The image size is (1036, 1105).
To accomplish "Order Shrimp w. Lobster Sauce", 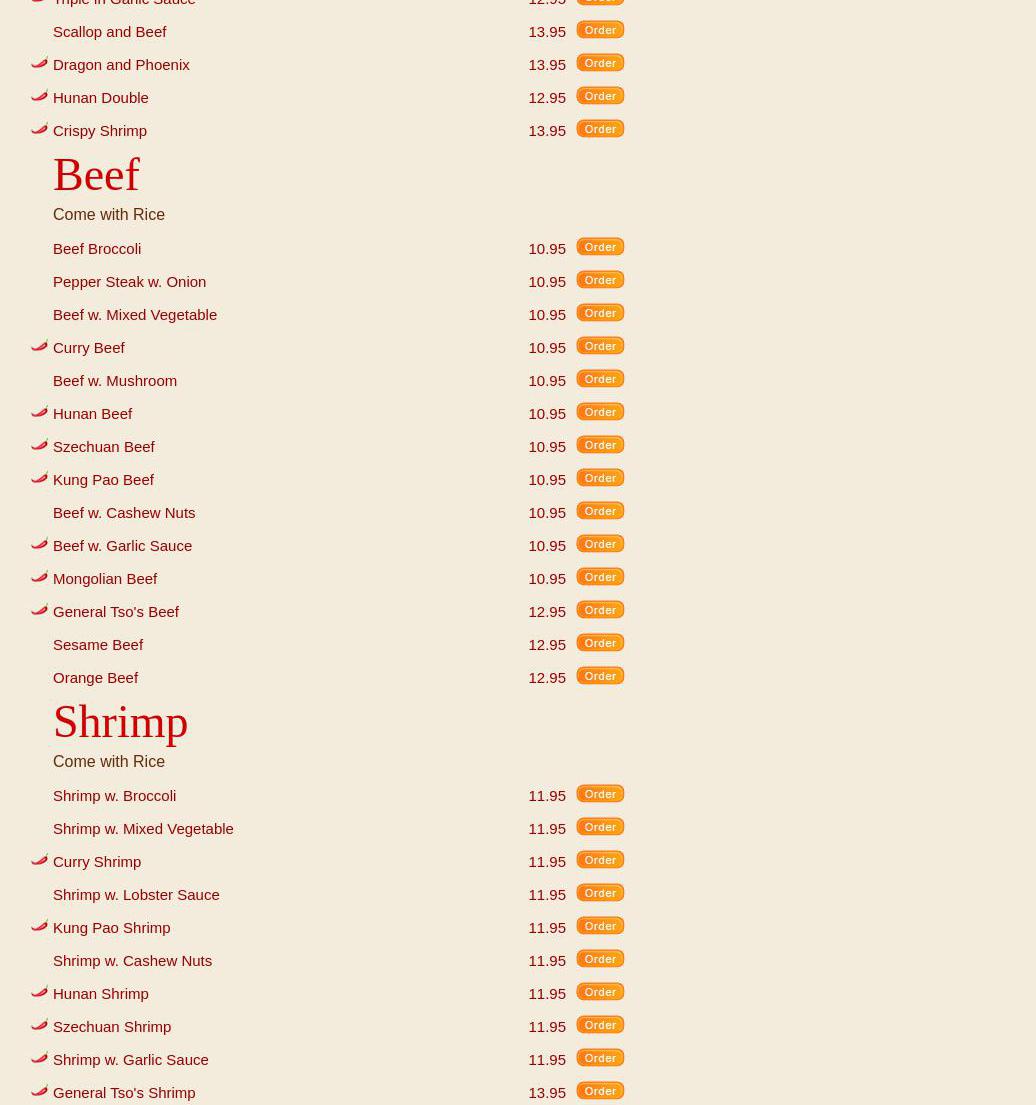I will (600, 893).
